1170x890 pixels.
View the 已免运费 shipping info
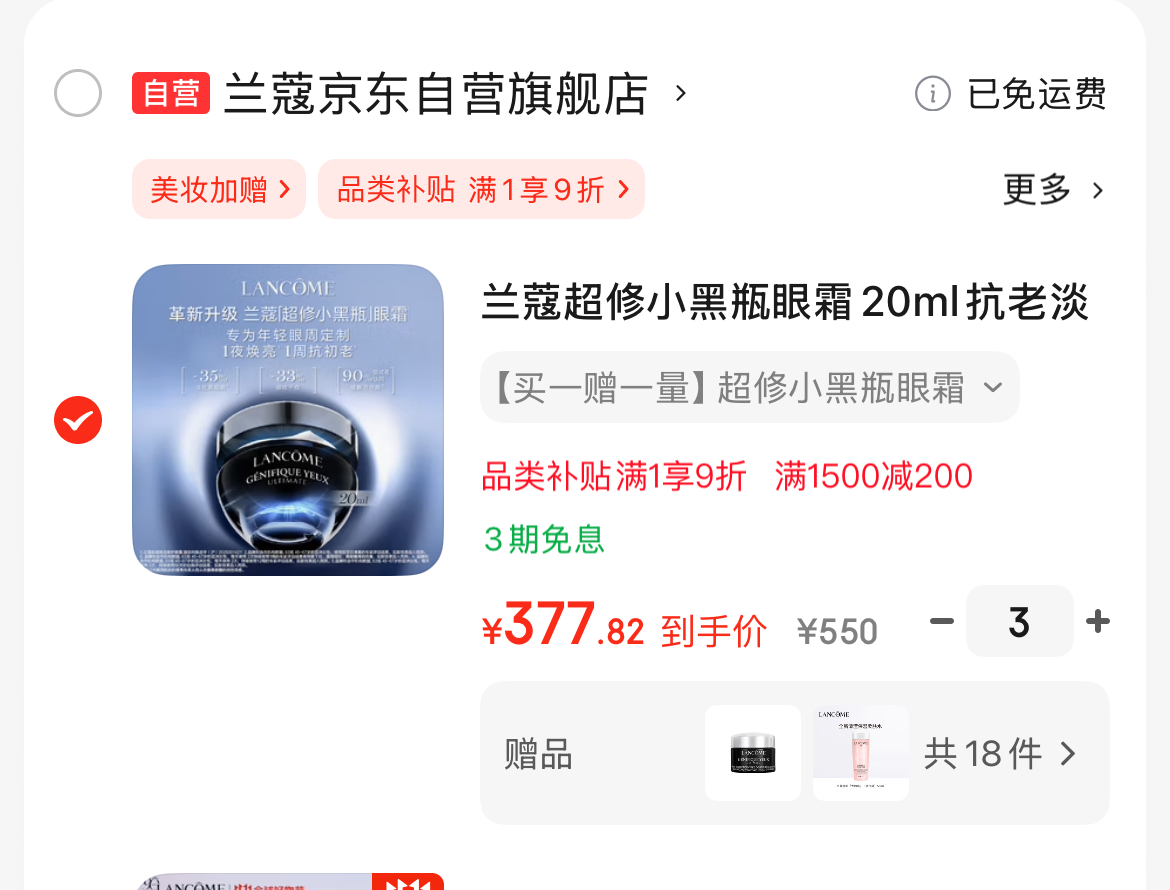click(x=1010, y=95)
